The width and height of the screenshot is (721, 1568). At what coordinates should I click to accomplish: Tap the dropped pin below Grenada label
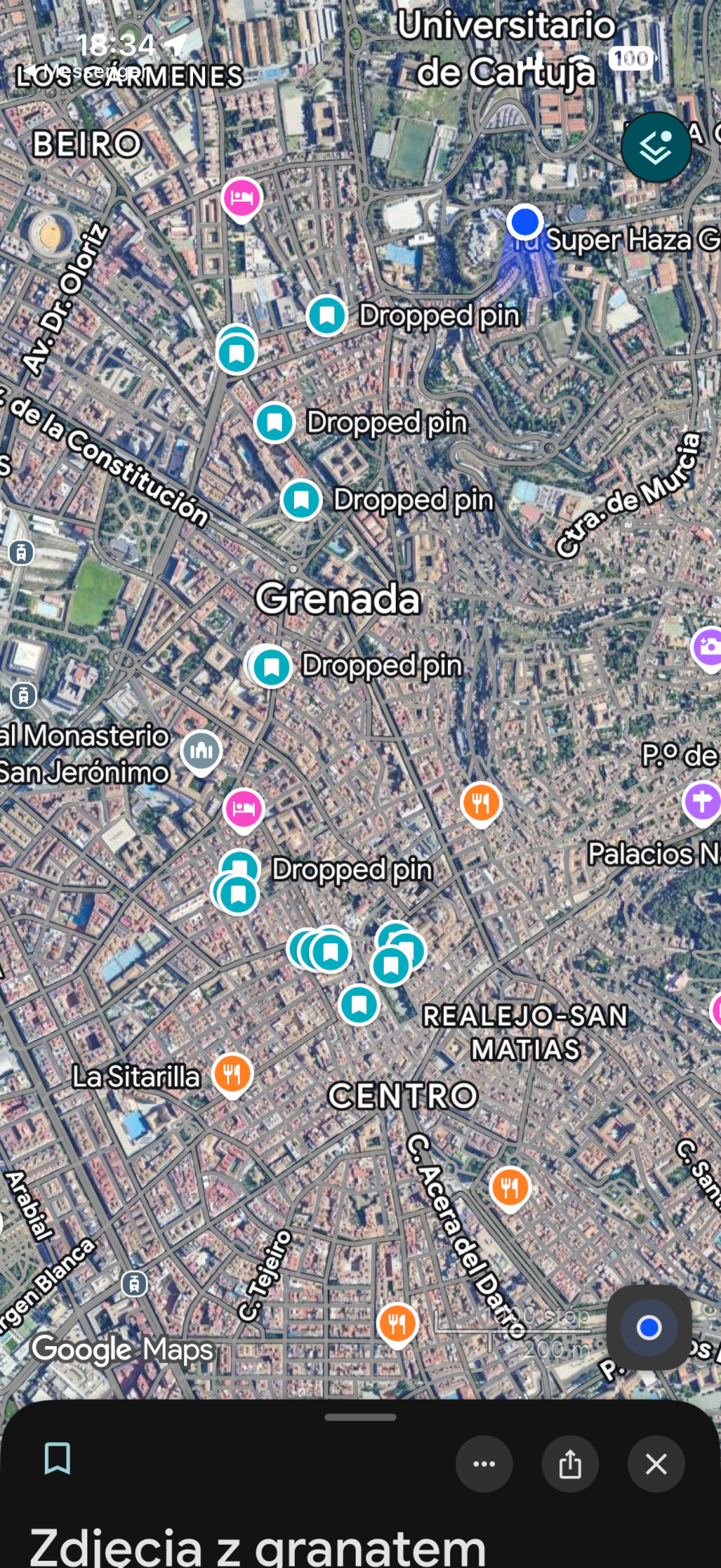pos(272,666)
